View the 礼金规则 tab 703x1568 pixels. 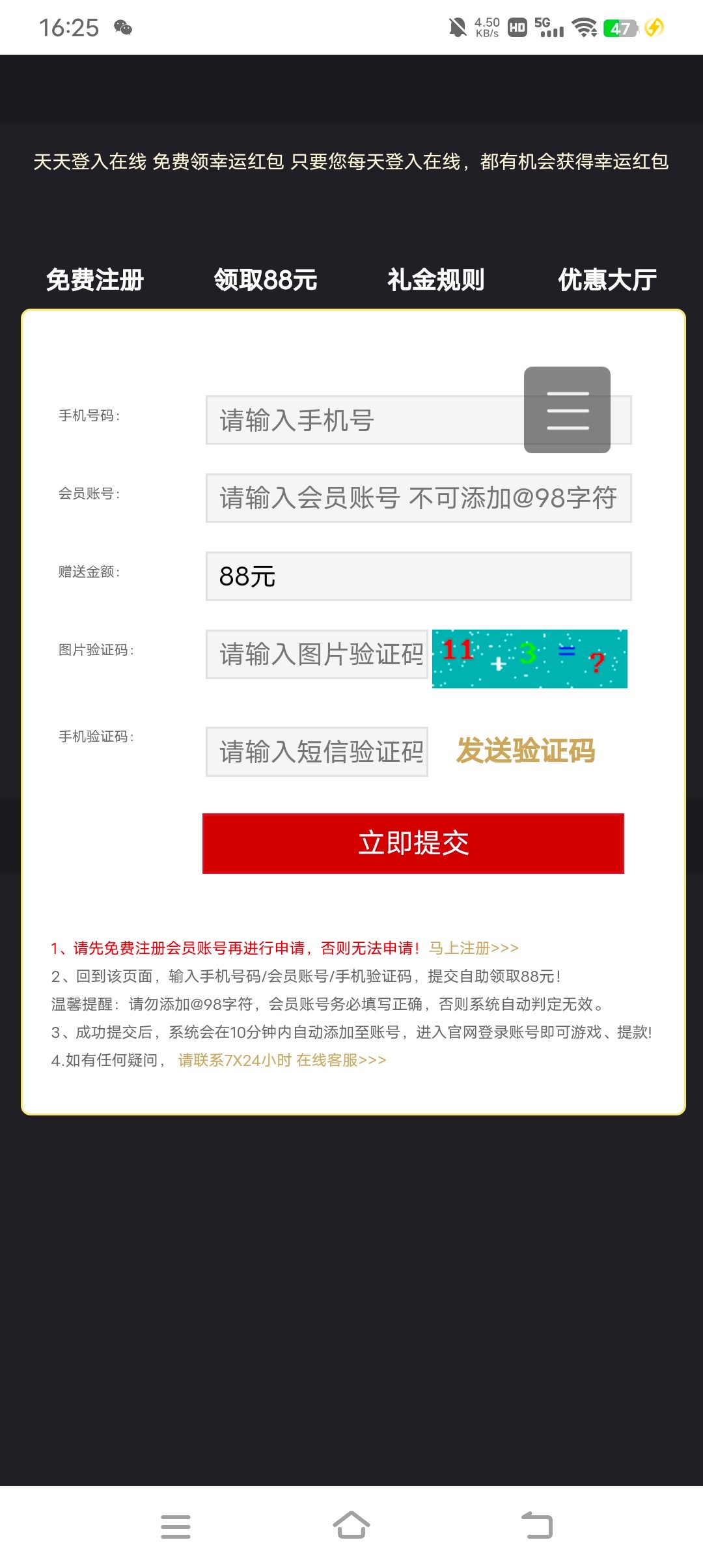pos(436,280)
